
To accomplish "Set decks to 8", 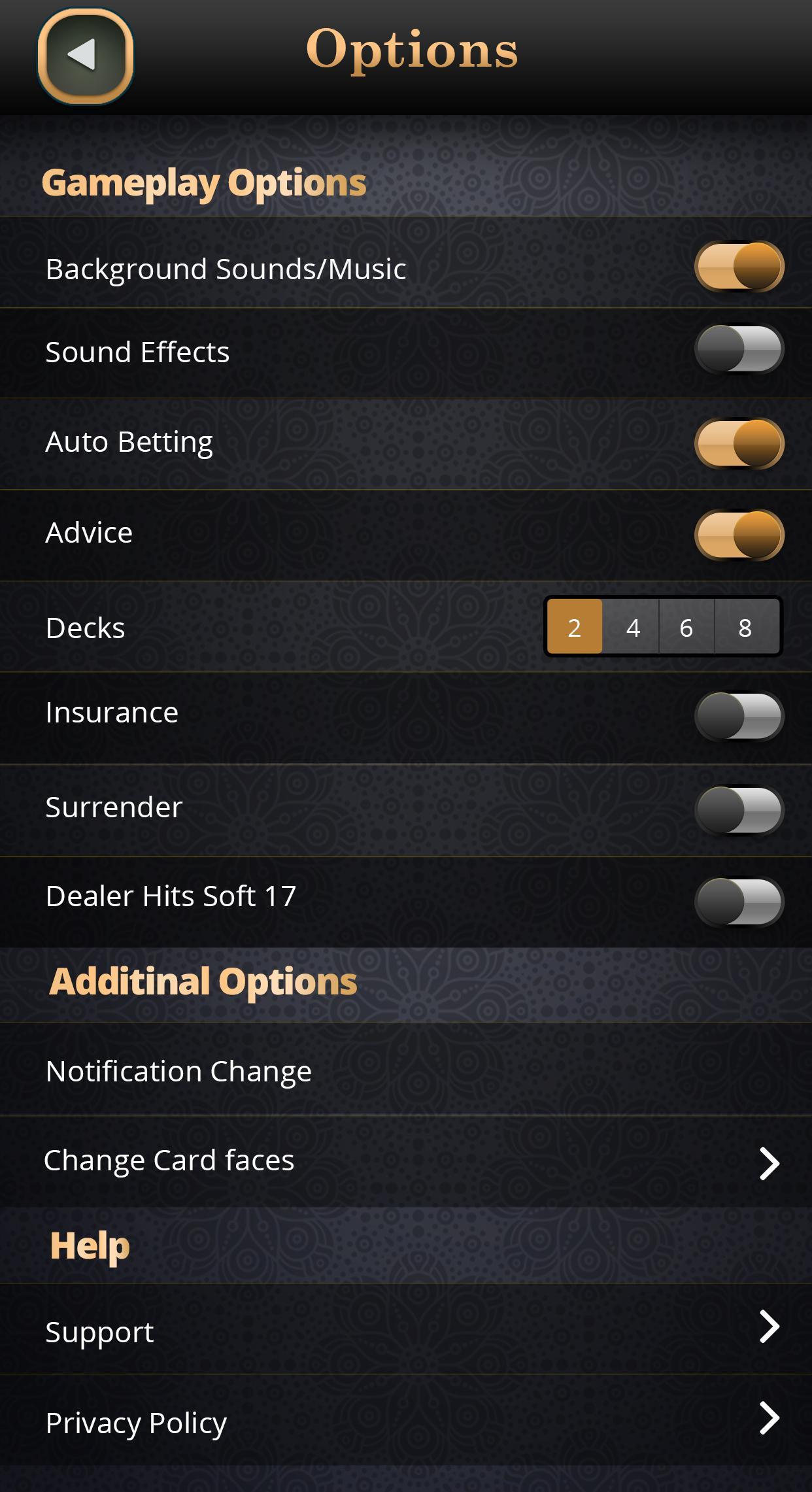I will coord(745,628).
